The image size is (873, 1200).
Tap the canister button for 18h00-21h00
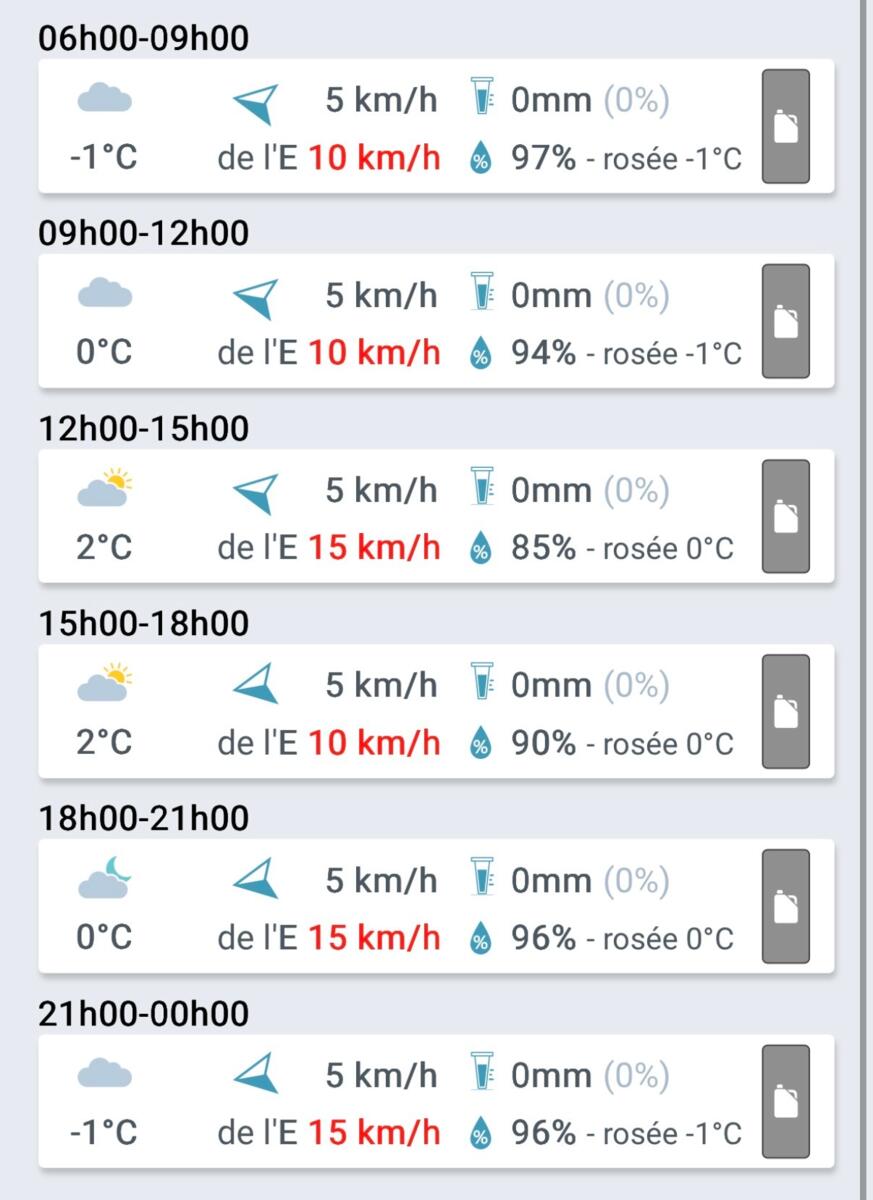786,907
